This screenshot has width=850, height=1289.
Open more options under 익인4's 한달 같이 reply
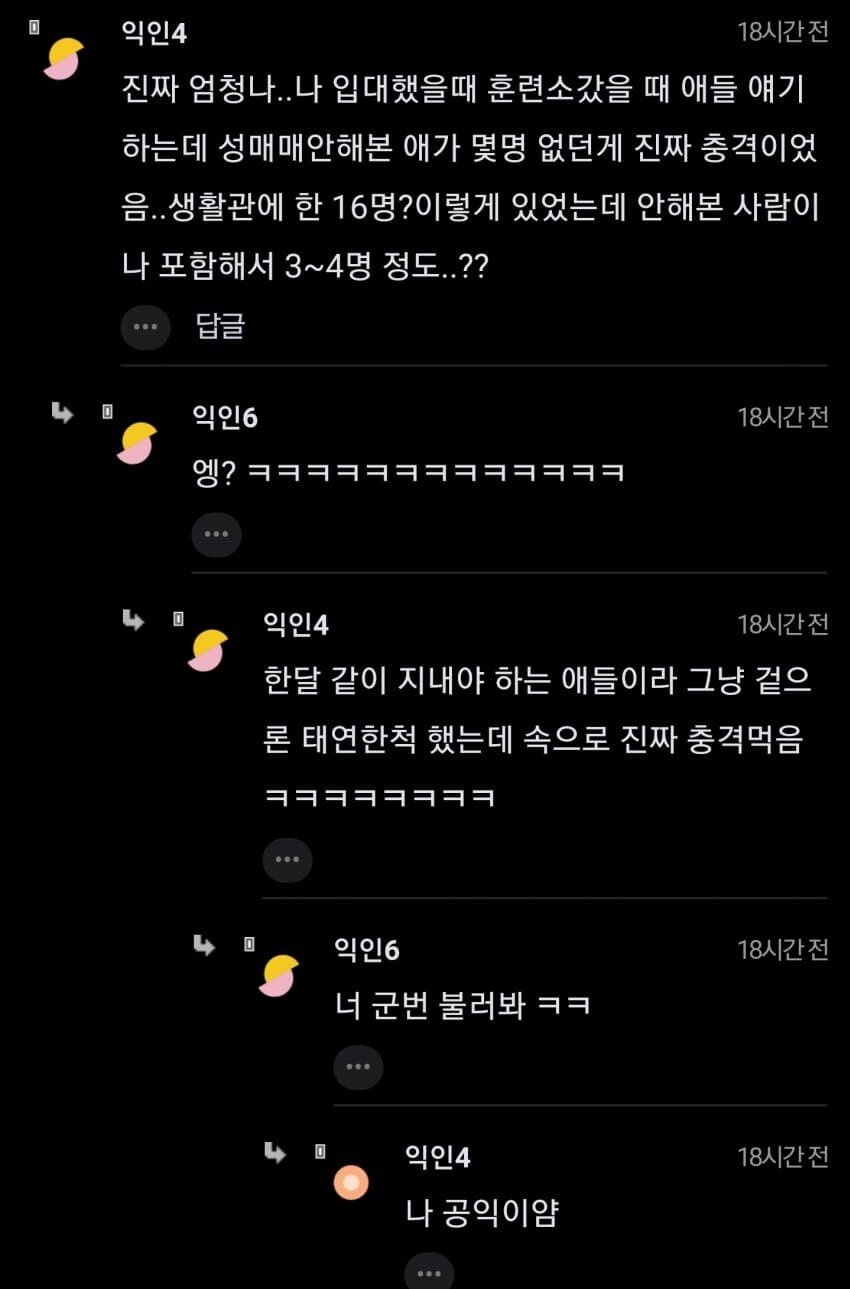click(288, 859)
